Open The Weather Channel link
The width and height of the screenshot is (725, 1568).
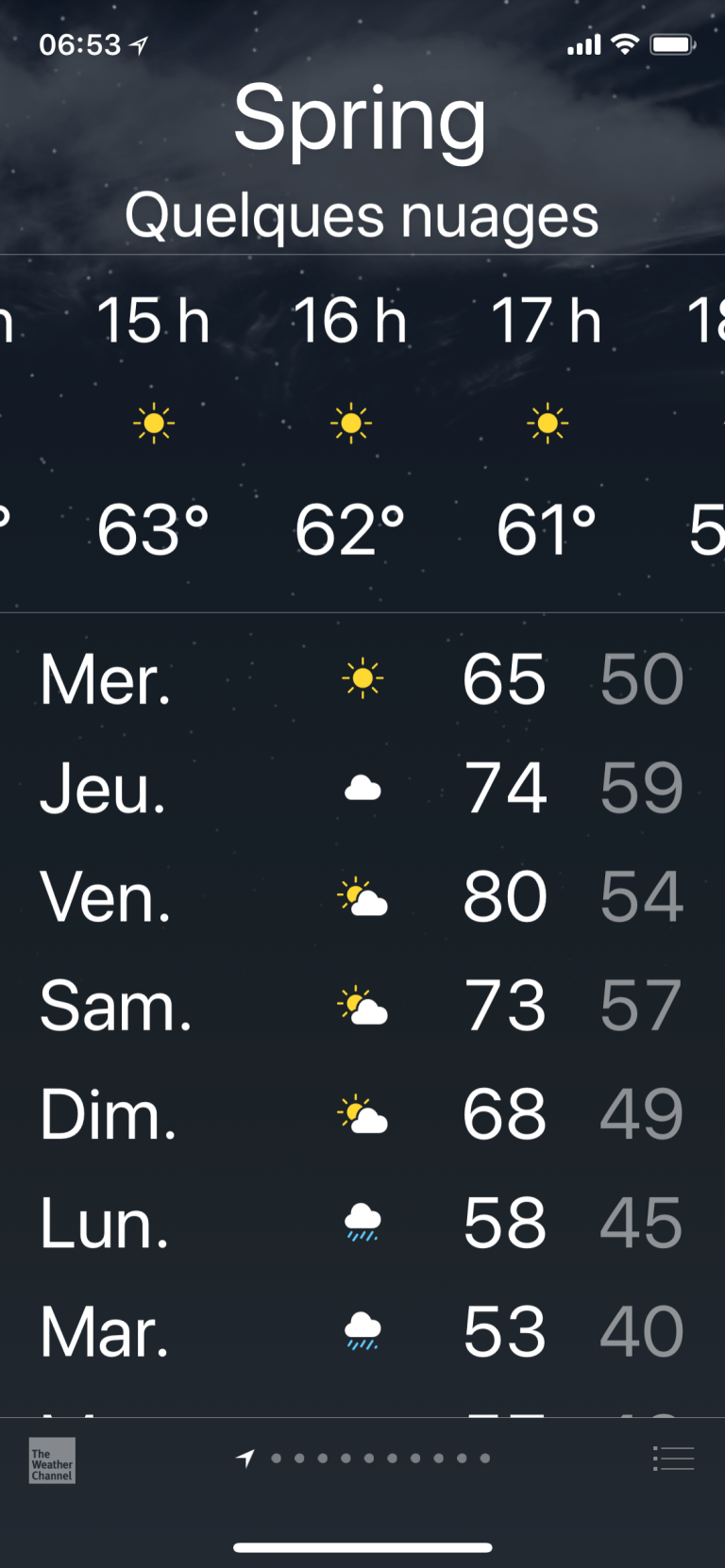click(x=52, y=1460)
